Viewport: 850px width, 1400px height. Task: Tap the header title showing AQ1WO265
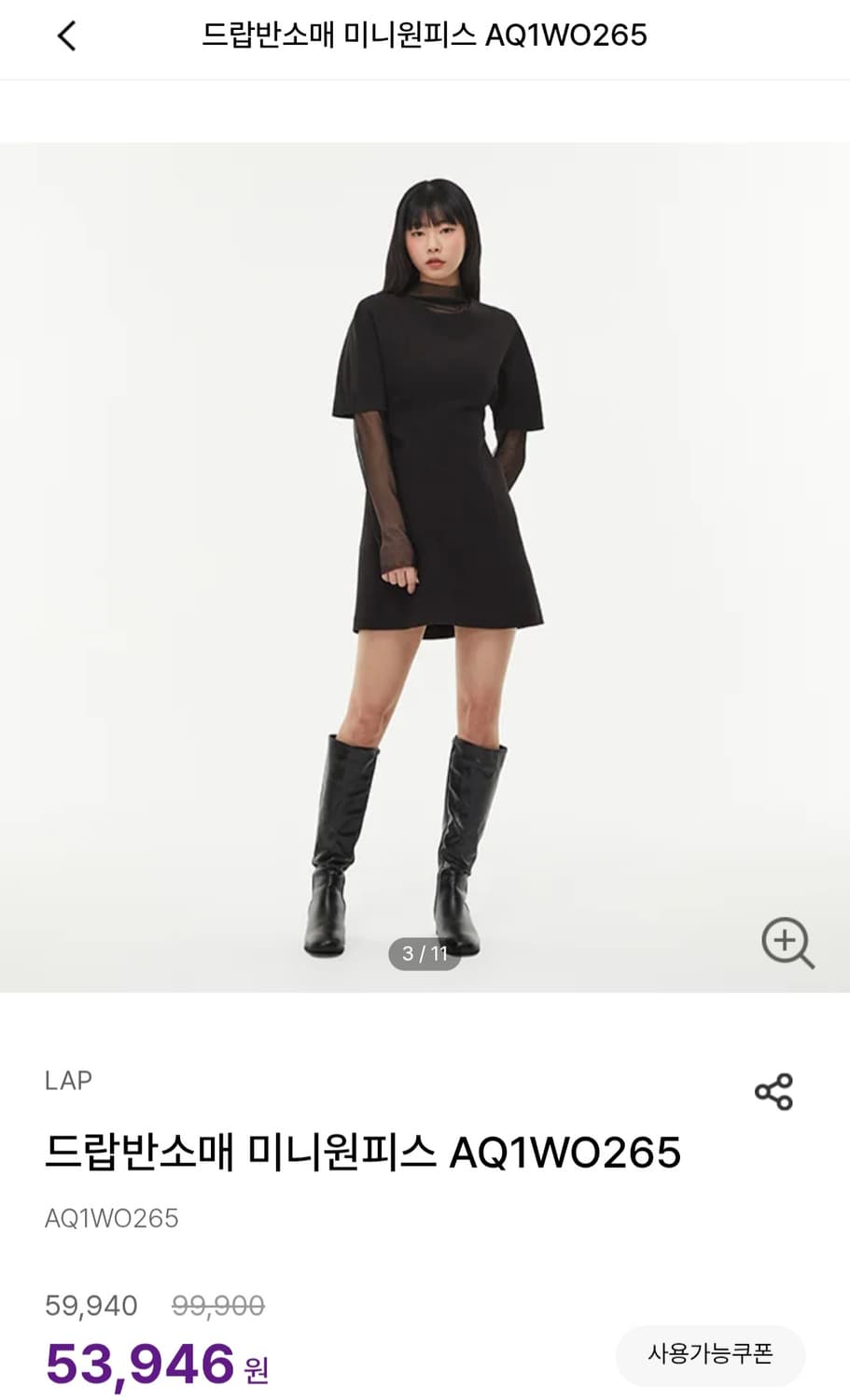tap(425, 38)
